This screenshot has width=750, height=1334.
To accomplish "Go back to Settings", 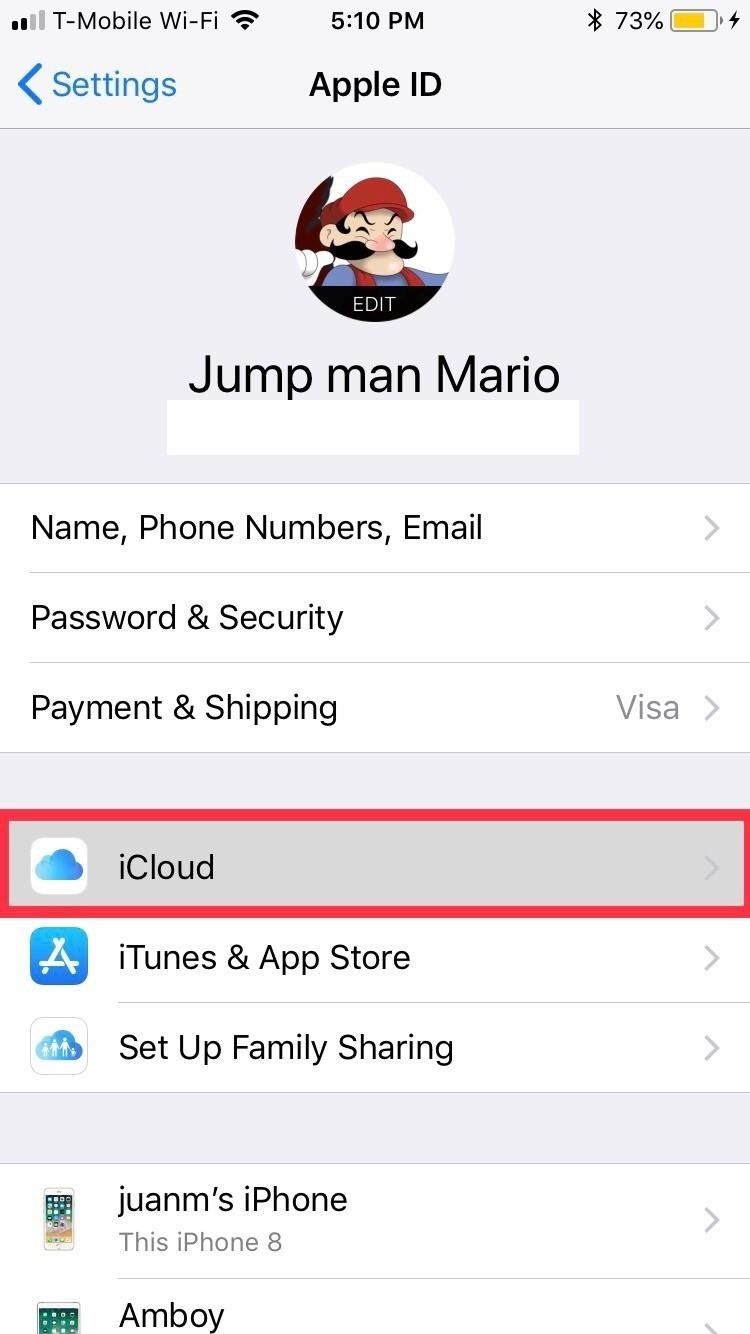I will coord(96,85).
